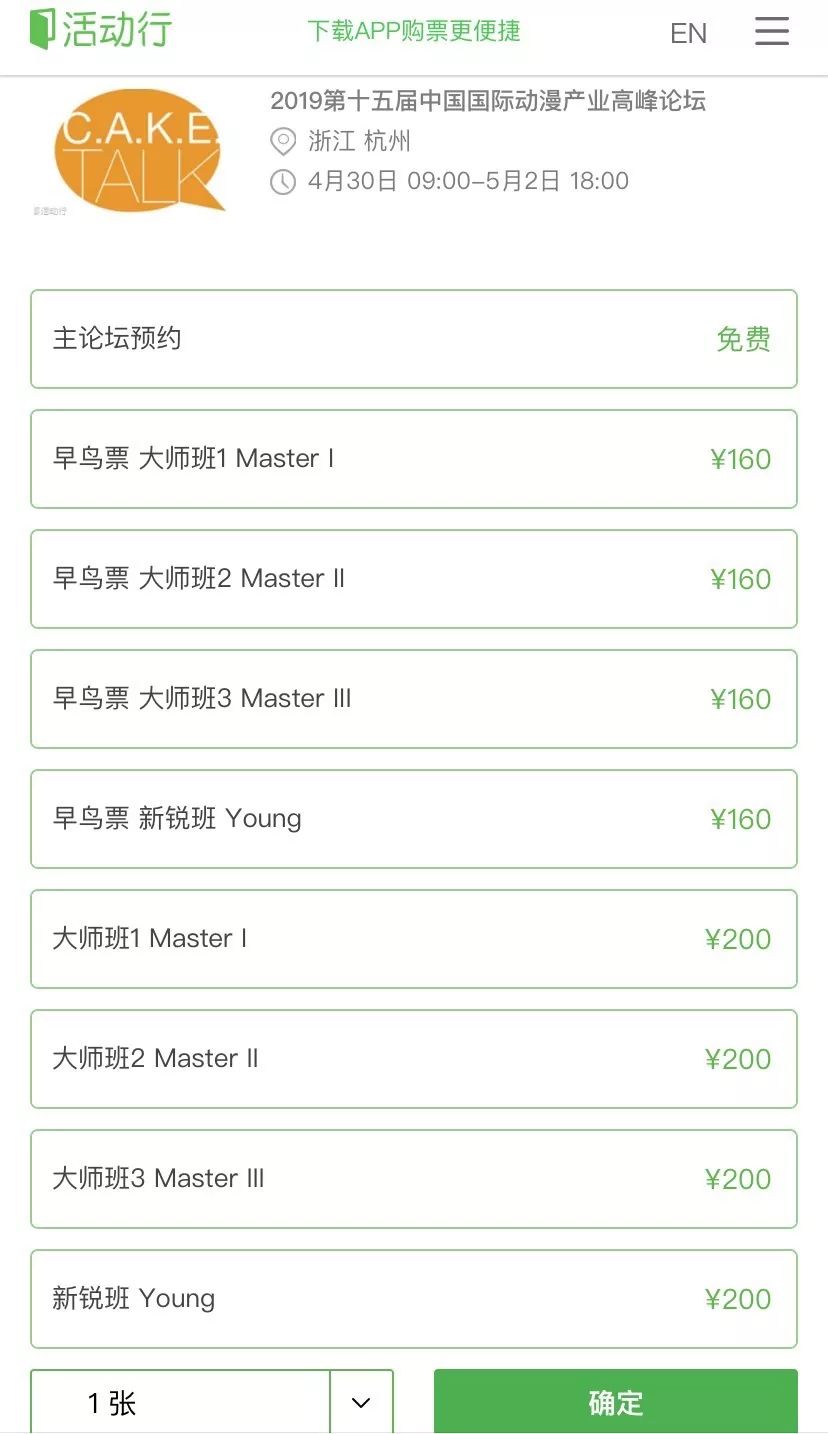Viewport: 828px width, 1434px height.
Task: Choose 早鸟票 大师班1 Master I ticket
Action: (414, 459)
